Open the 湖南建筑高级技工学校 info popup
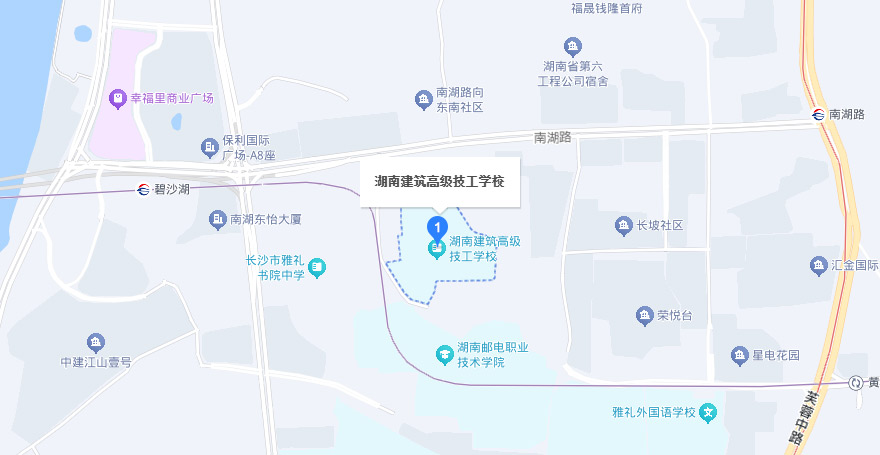 (x=440, y=182)
